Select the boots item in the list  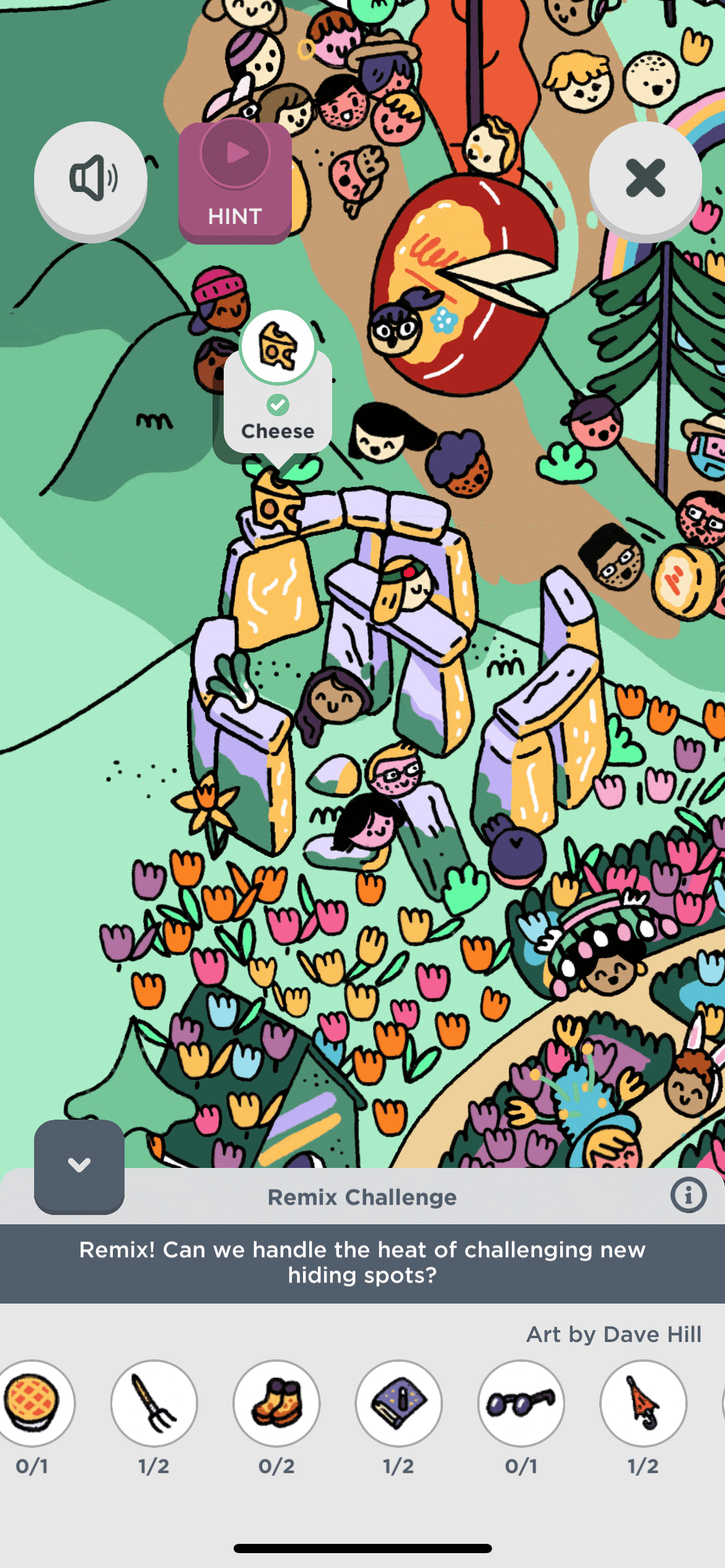tap(276, 1403)
